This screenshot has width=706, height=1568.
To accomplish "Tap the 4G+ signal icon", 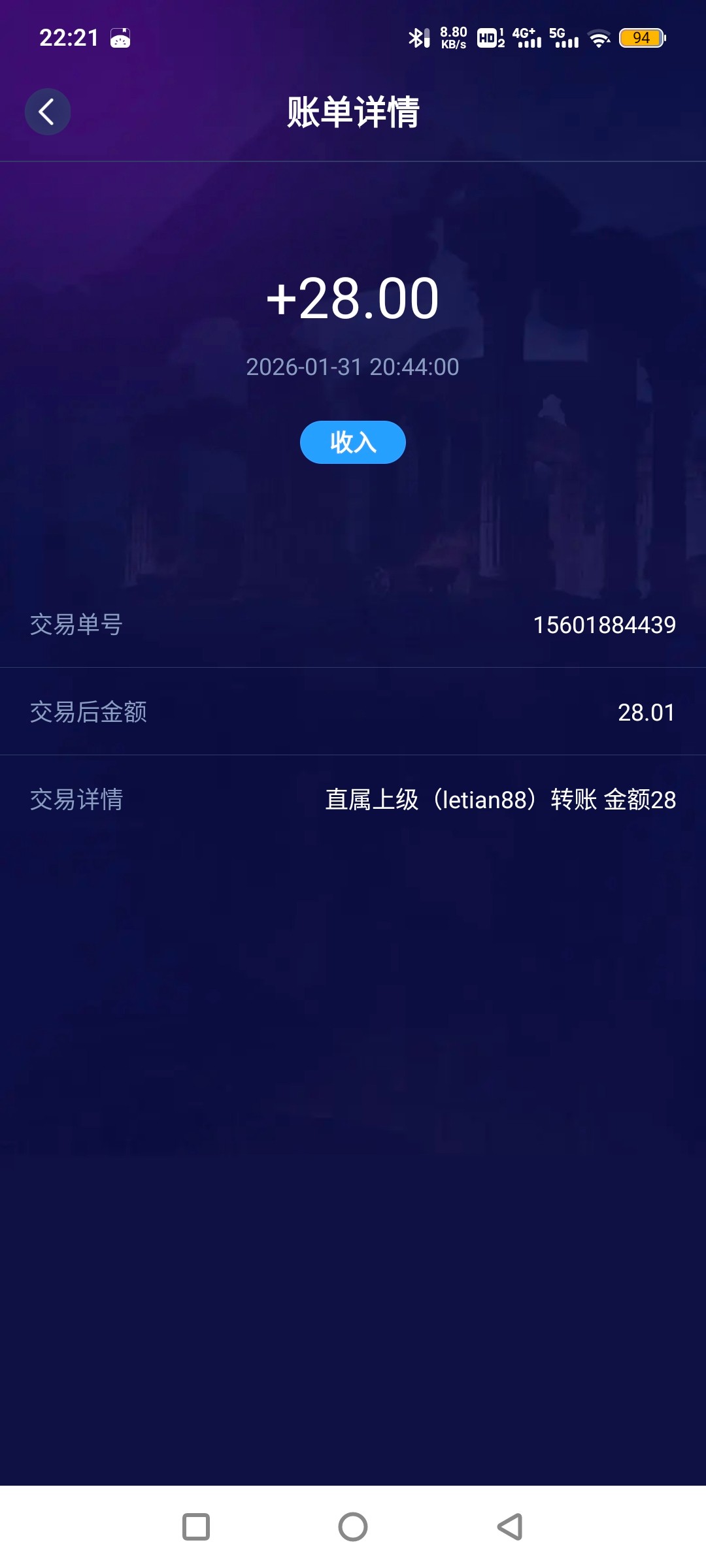I will click(x=527, y=38).
